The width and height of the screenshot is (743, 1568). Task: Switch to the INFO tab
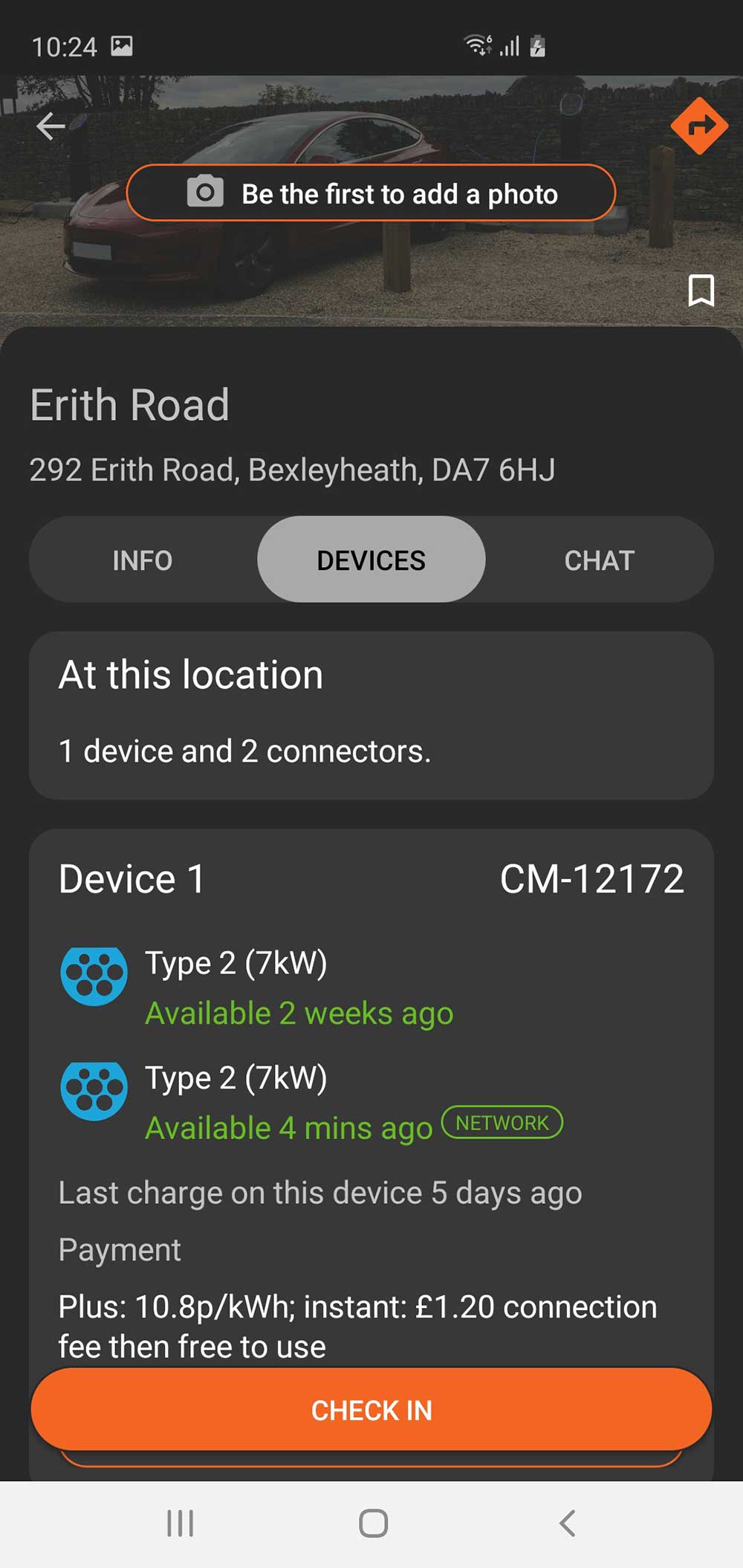click(x=143, y=560)
